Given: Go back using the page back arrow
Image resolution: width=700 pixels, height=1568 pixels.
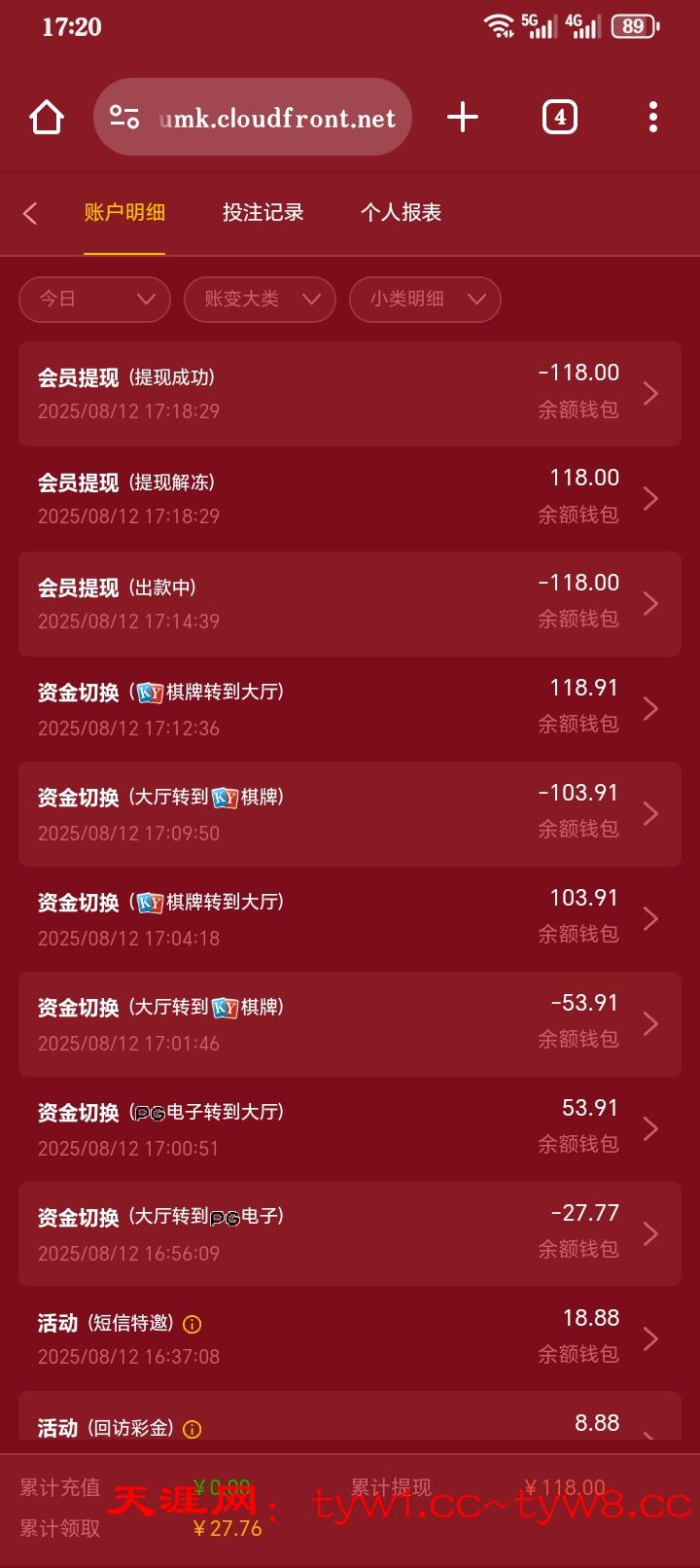Looking at the screenshot, I should [30, 213].
